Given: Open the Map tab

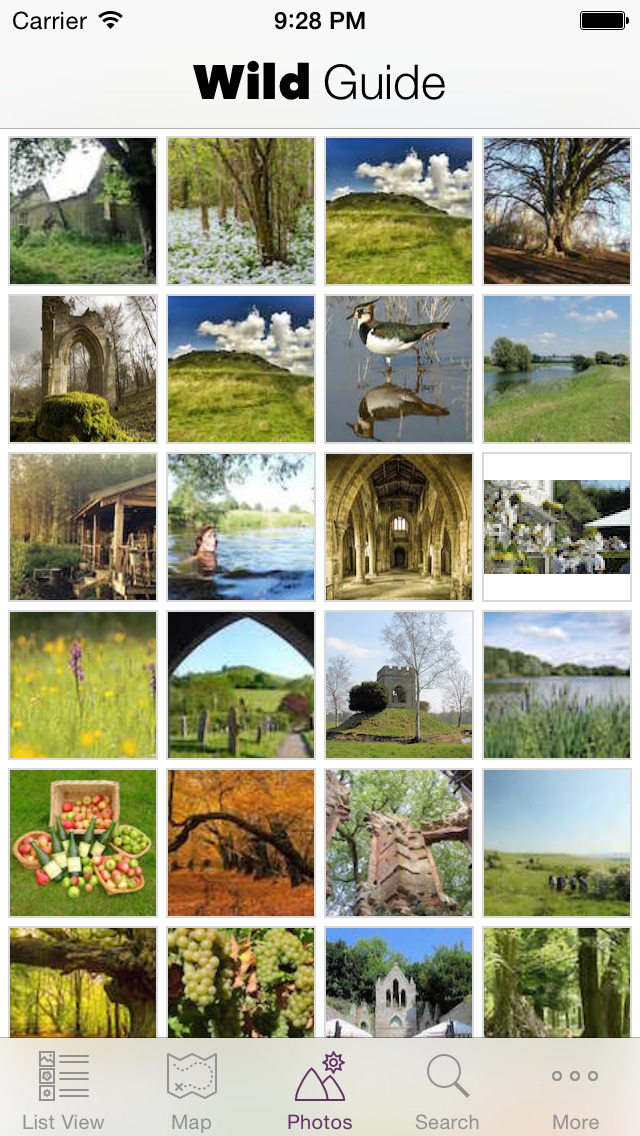Looking at the screenshot, I should point(191,1089).
